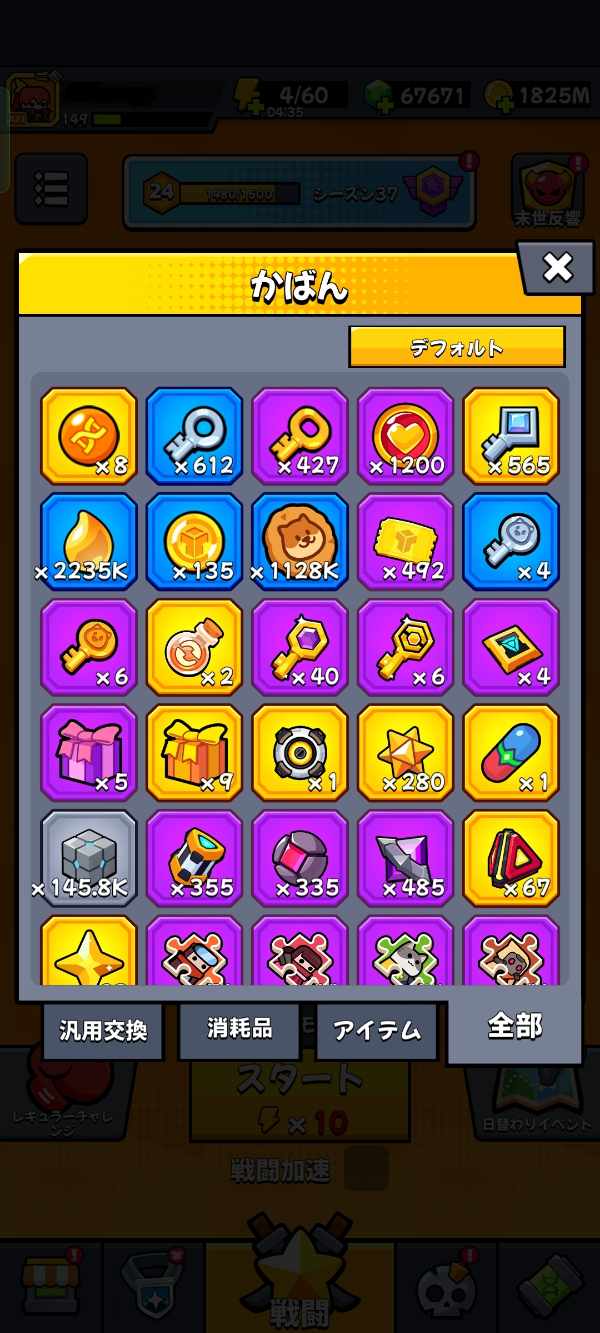Select the potion flask item ×2

coord(194,647)
